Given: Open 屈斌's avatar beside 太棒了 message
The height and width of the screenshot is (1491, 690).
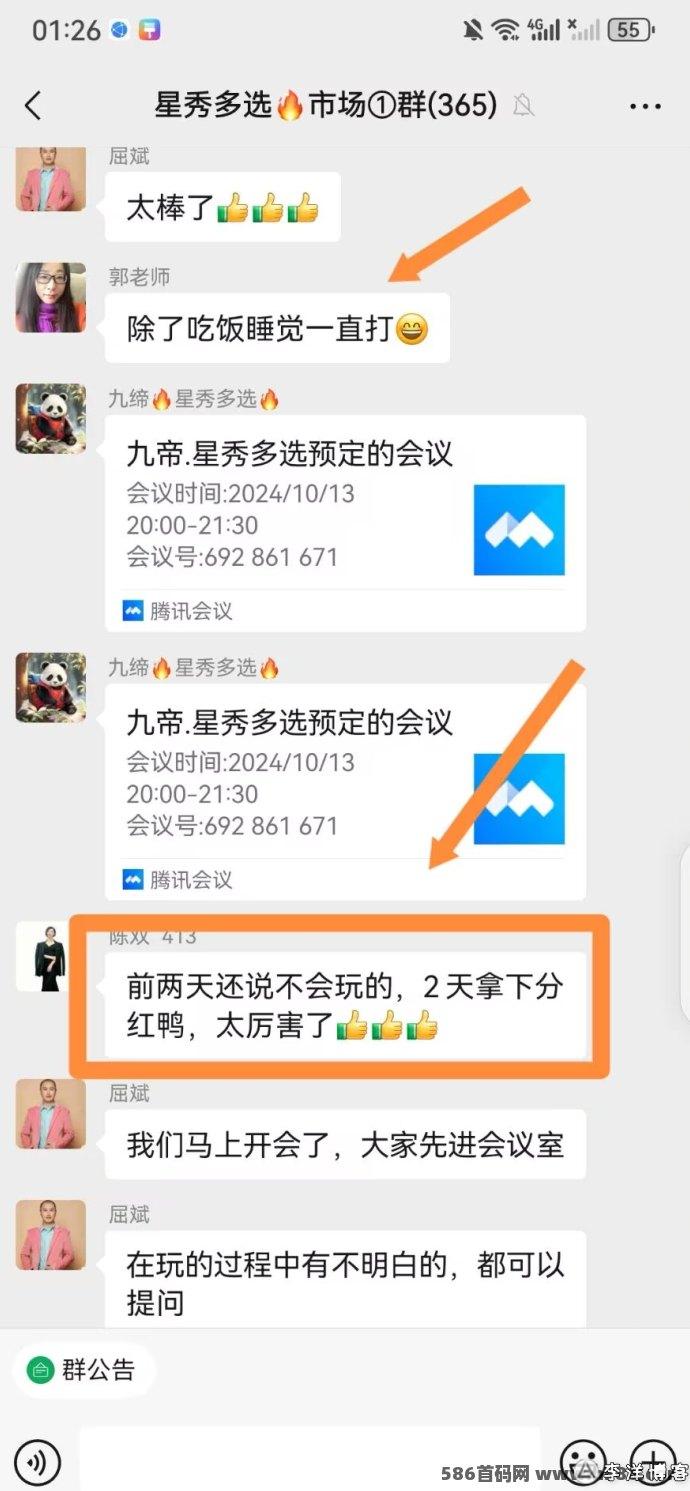Looking at the screenshot, I should 50,178.
